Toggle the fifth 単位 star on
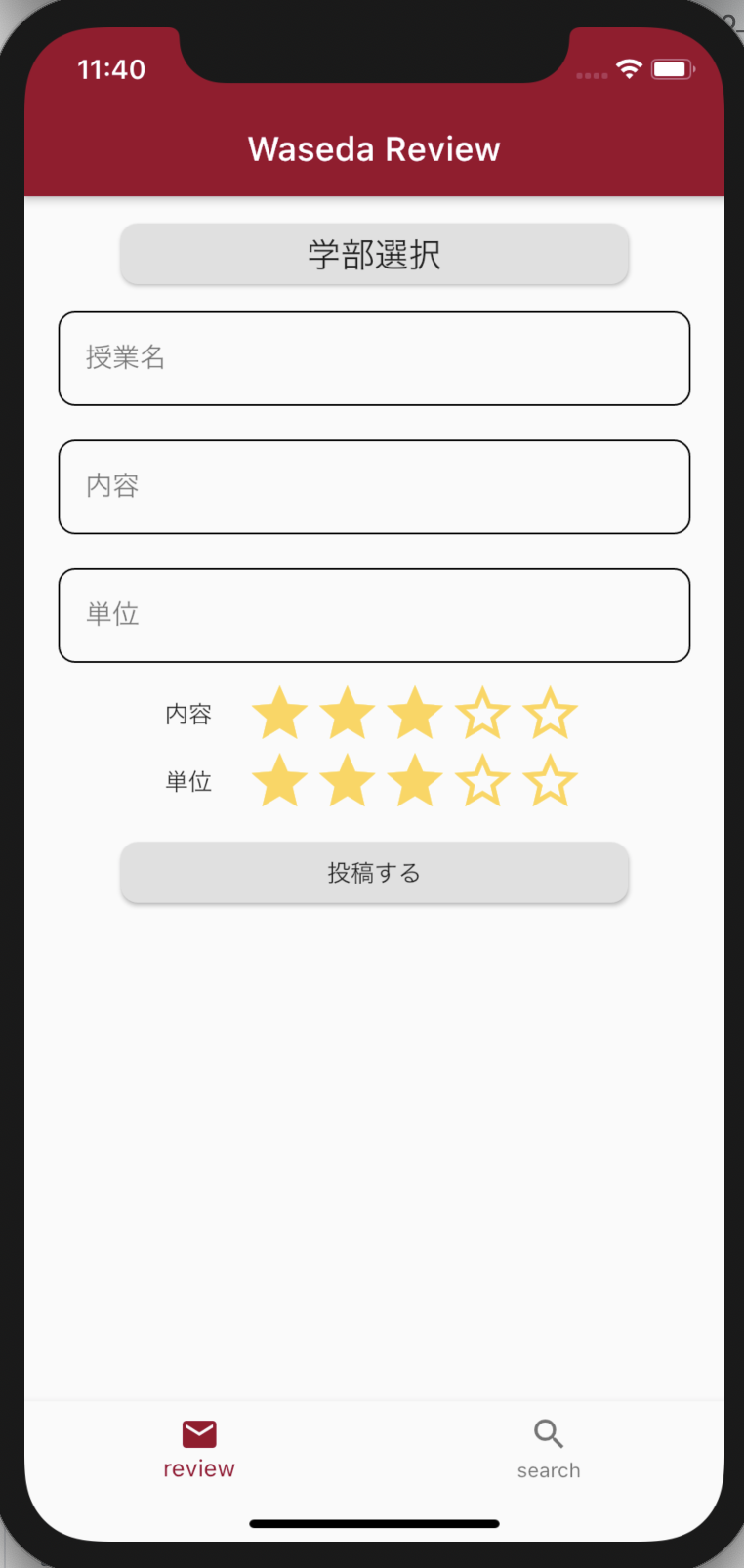The height and width of the screenshot is (1568, 744). point(550,780)
